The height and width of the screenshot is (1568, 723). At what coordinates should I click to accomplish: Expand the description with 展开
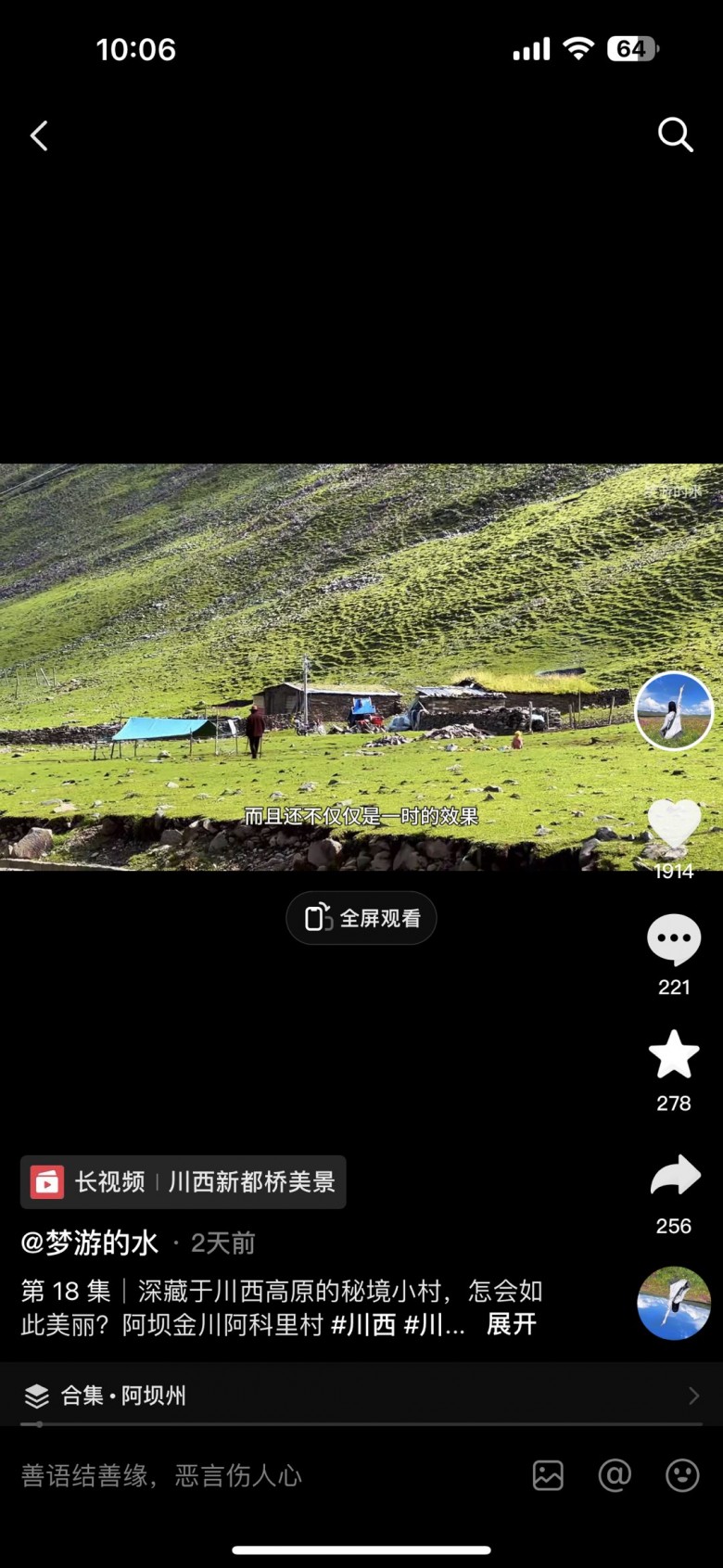pos(512,1324)
